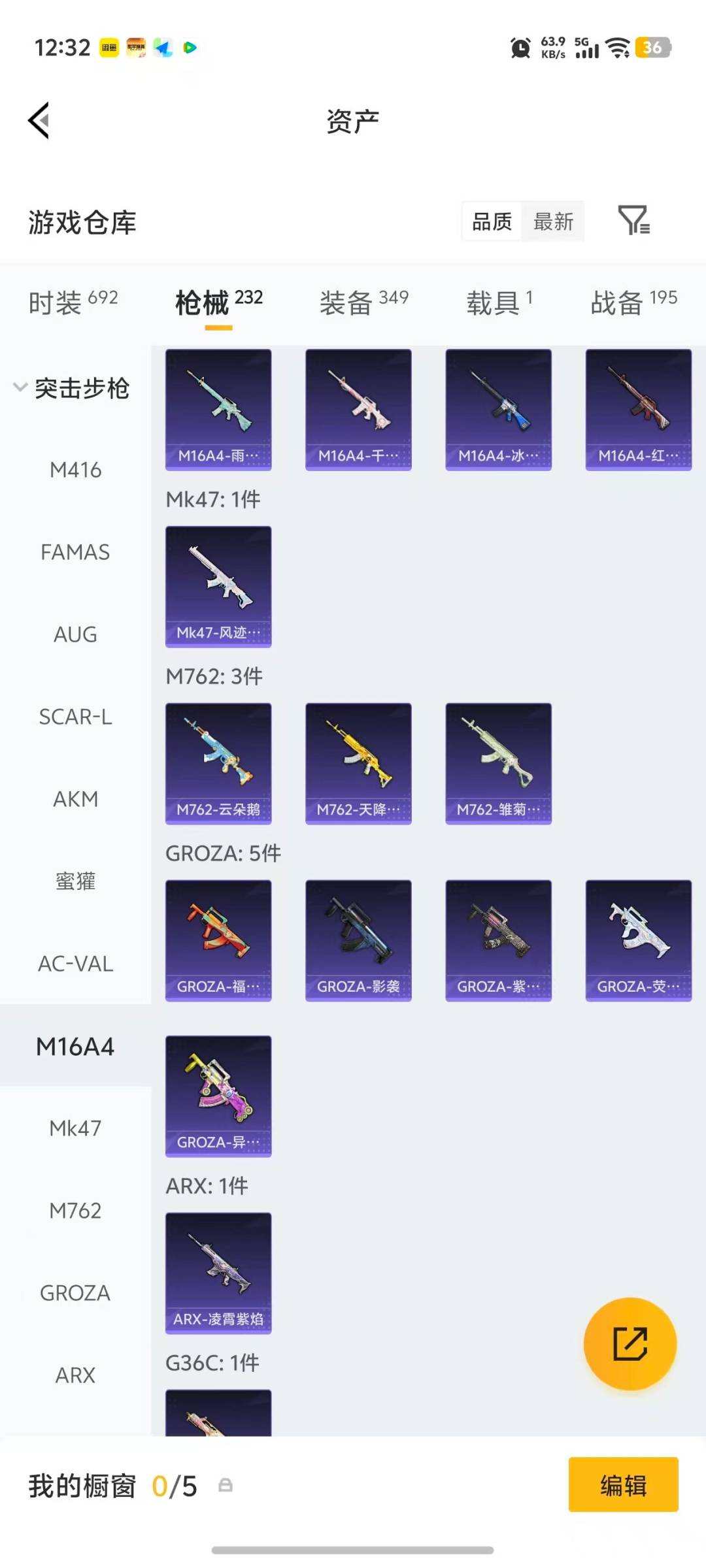Viewport: 706px width, 1568px height.
Task: Tap the orange share floating button
Action: pos(630,1344)
